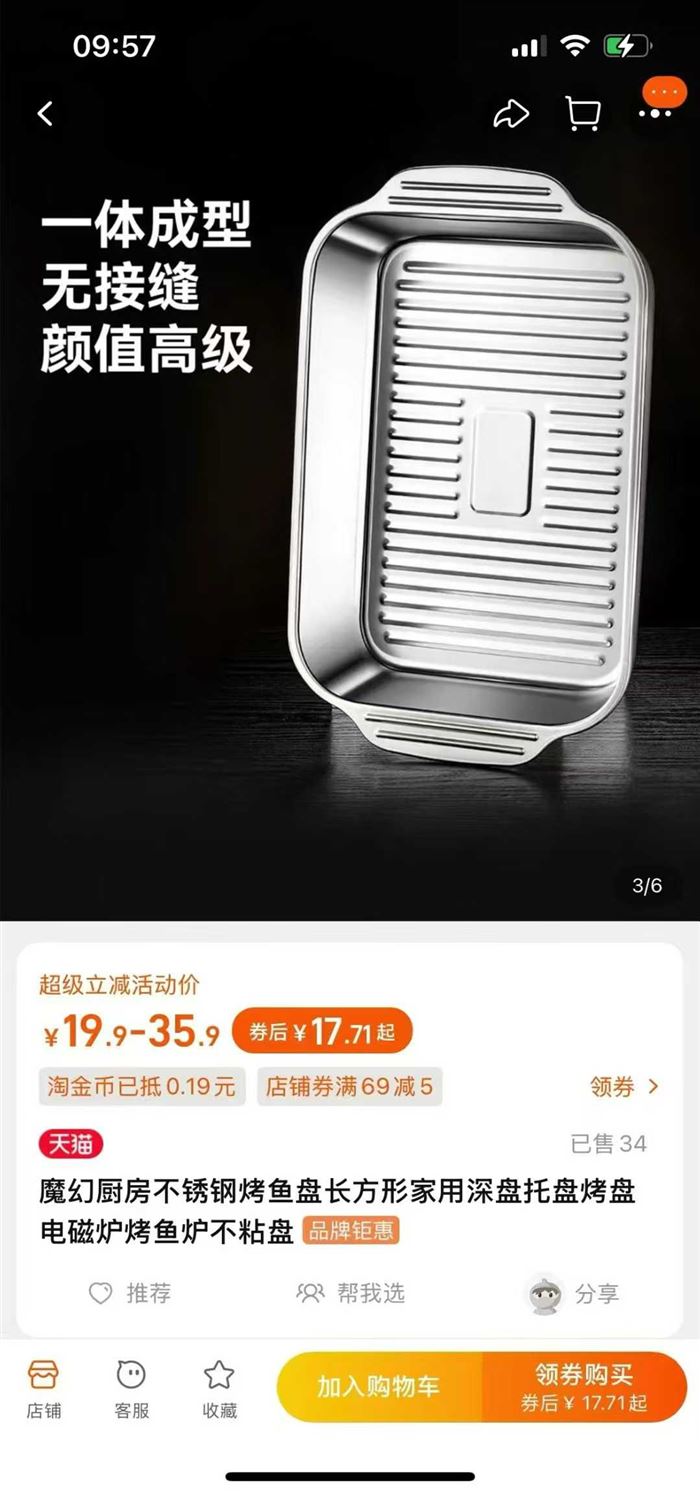Tap 领券购买 to buy with coupon
Screen dimensions: 700x1496
pos(584,1386)
